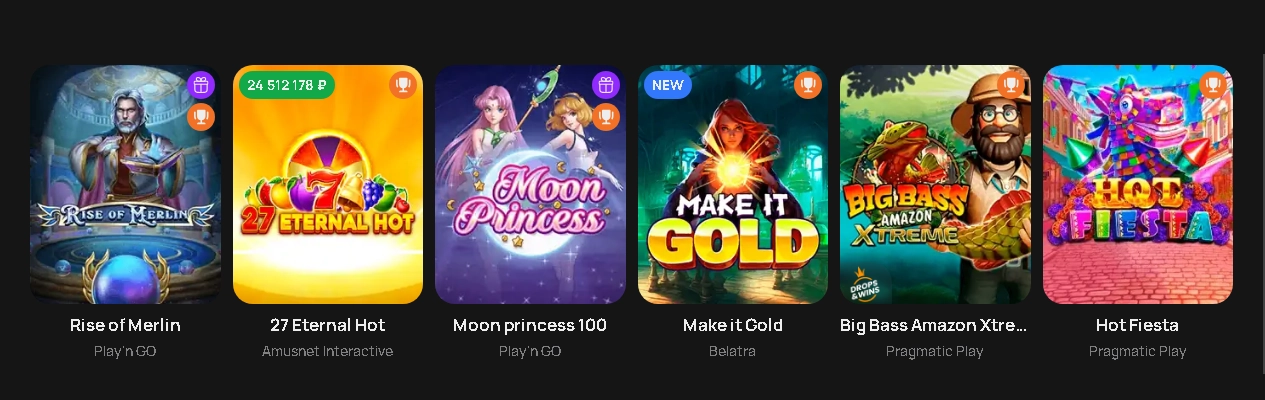The width and height of the screenshot is (1265, 400).
Task: Tap the trophy icon on Hot Fiesta
Action: (x=1213, y=85)
